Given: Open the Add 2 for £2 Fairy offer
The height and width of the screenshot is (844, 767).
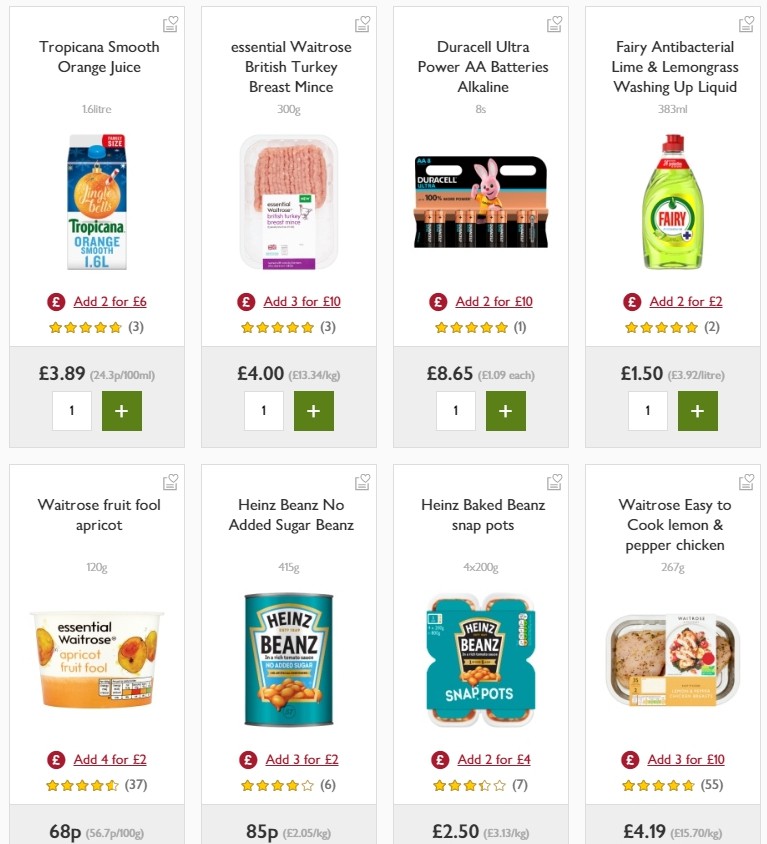Looking at the screenshot, I should [x=684, y=301].
